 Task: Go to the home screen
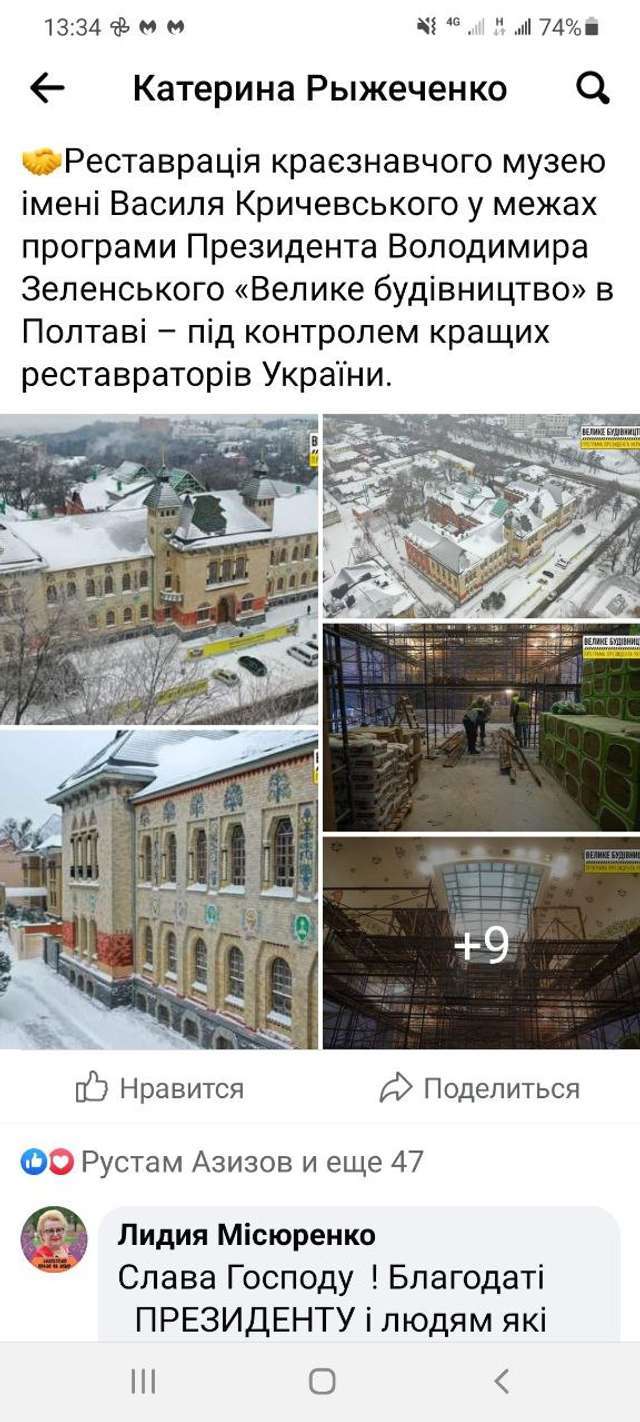tap(321, 1381)
